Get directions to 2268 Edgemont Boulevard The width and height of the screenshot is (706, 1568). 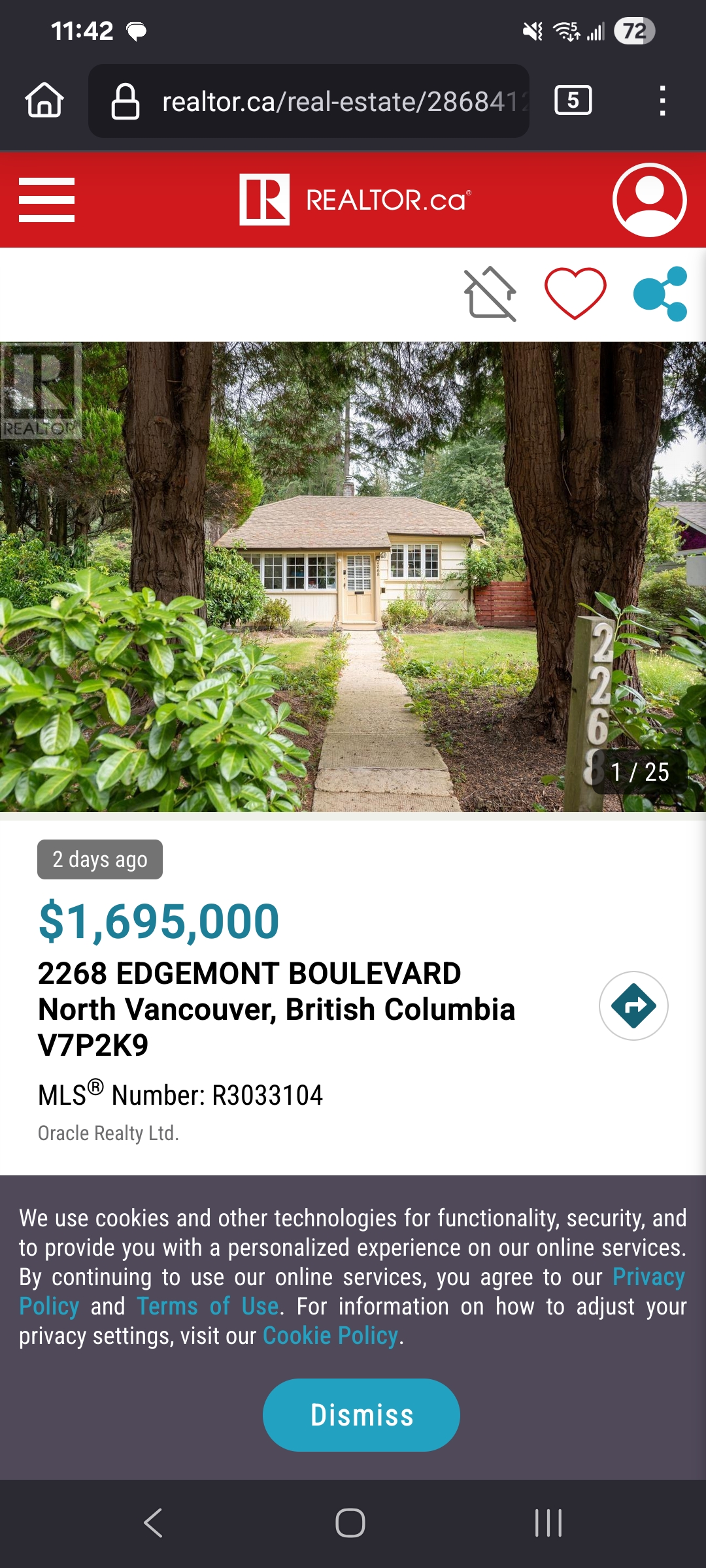633,1005
